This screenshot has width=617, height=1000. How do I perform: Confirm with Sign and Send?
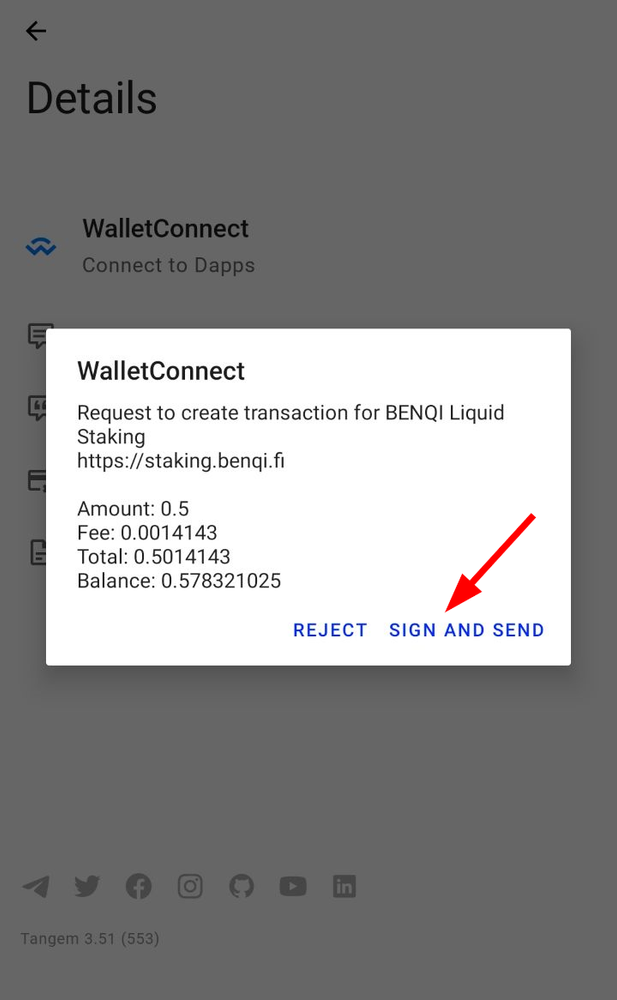click(466, 630)
